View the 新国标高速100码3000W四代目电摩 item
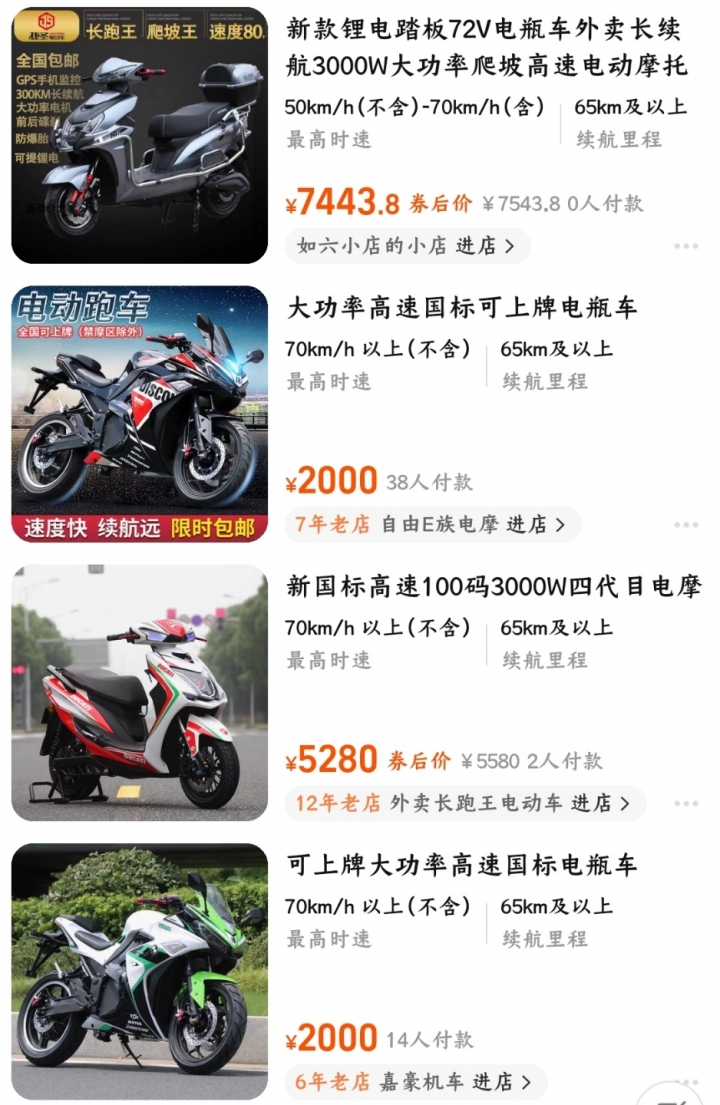The height and width of the screenshot is (1105, 720). click(494, 586)
